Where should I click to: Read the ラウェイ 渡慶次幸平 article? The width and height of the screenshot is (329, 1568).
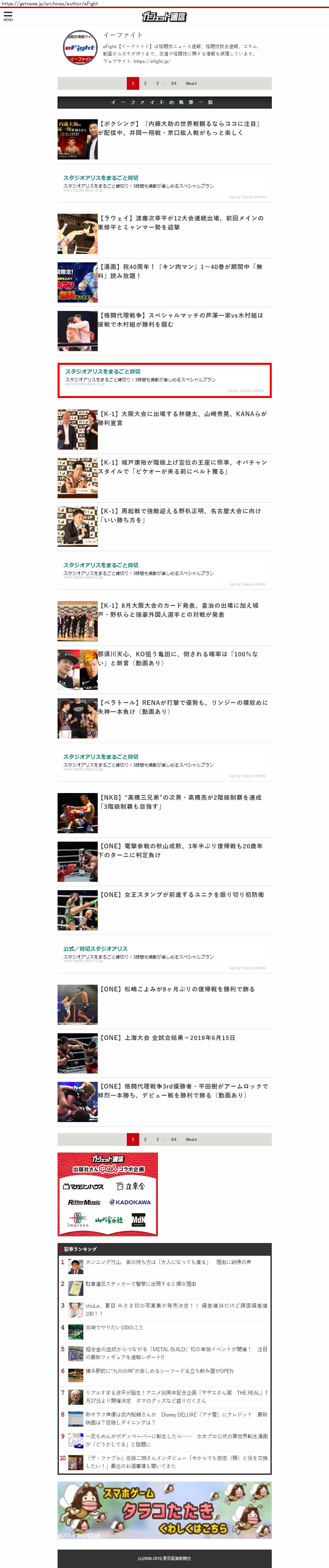181,222
